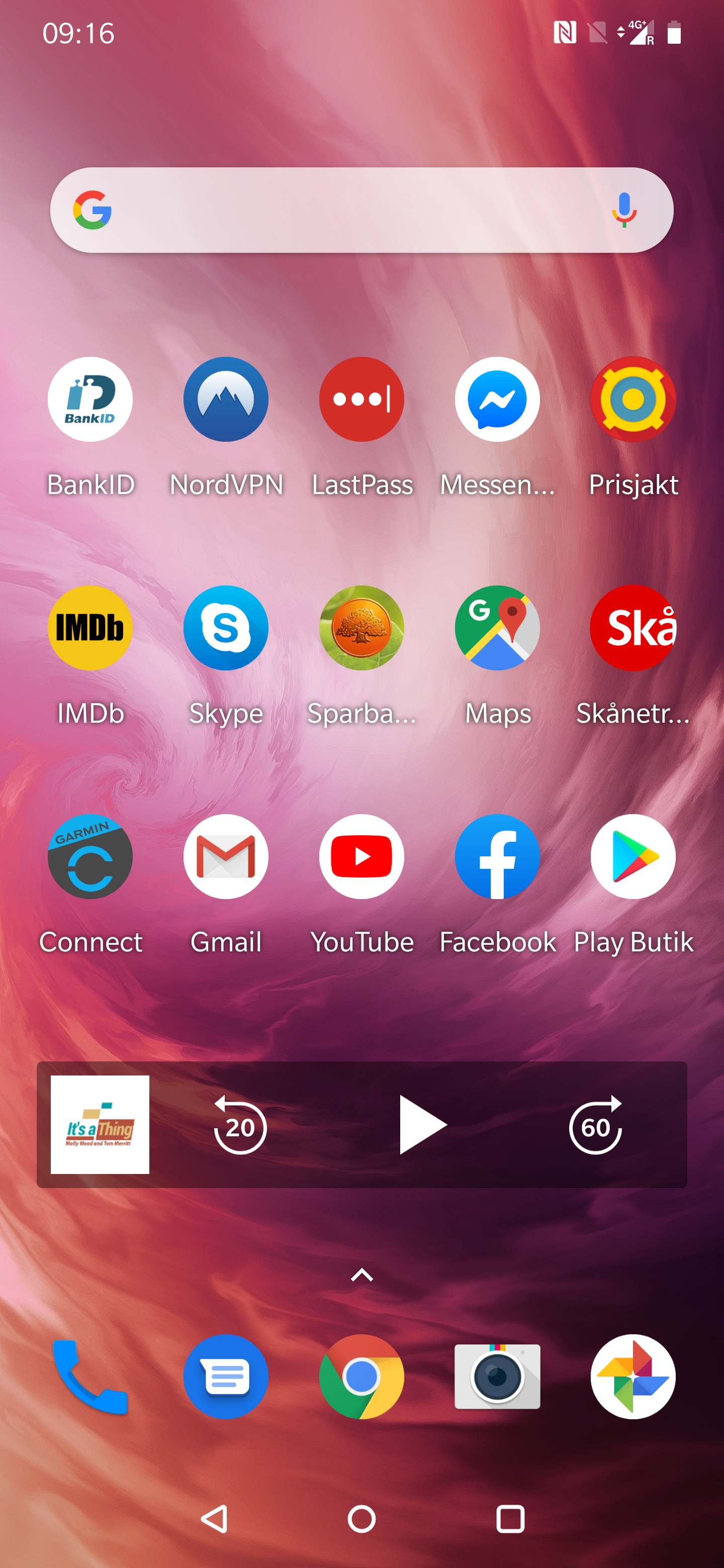
Task: Open Gmail
Action: [x=226, y=856]
